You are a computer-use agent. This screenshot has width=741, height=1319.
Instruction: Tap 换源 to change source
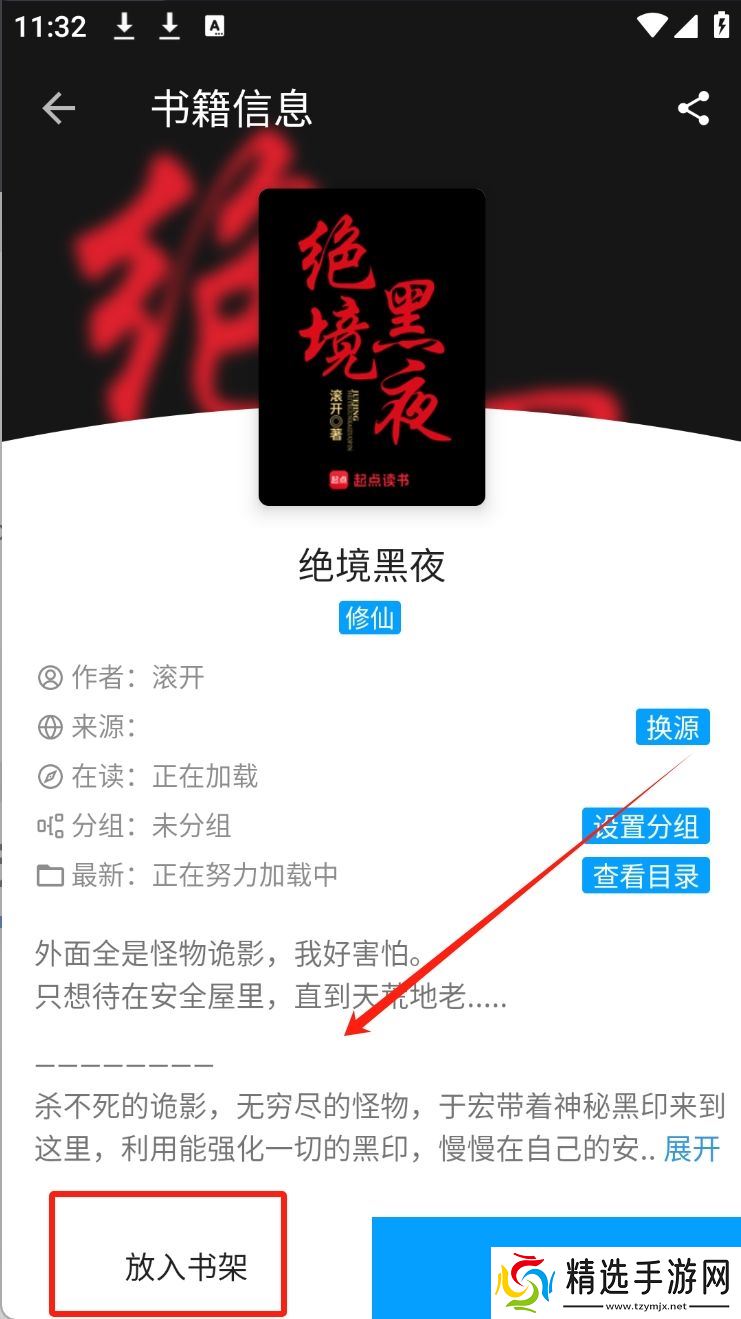pos(672,727)
